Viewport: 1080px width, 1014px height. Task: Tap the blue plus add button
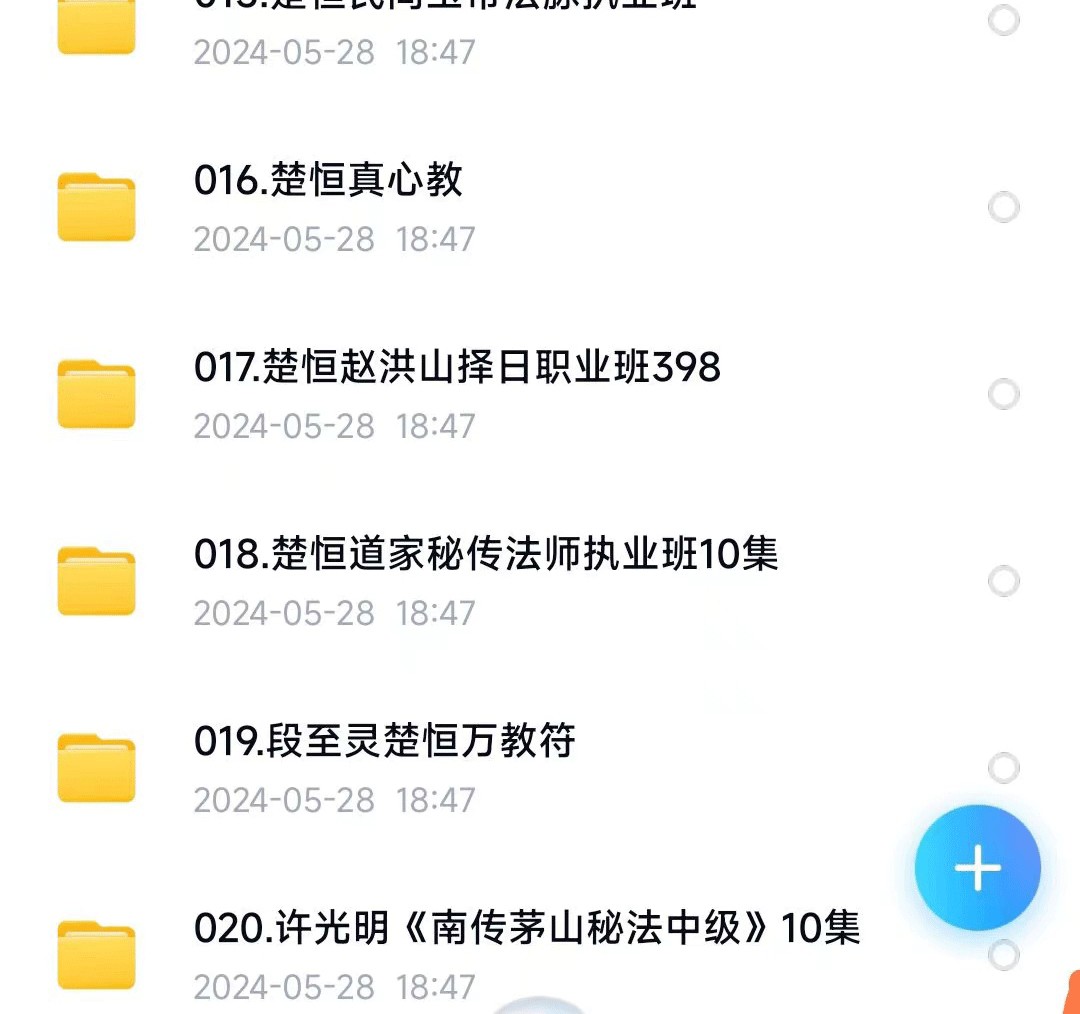977,868
